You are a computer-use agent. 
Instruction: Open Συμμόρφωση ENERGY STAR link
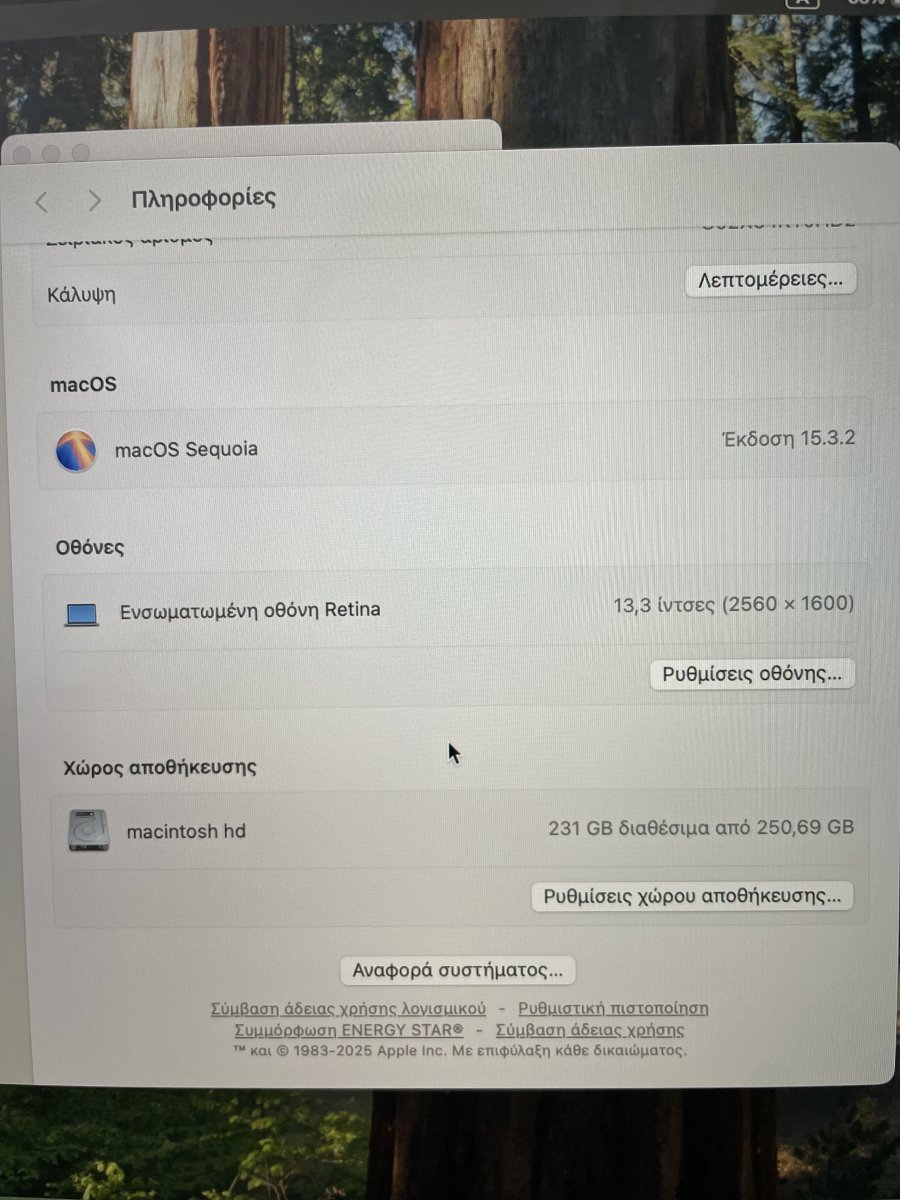point(348,1030)
